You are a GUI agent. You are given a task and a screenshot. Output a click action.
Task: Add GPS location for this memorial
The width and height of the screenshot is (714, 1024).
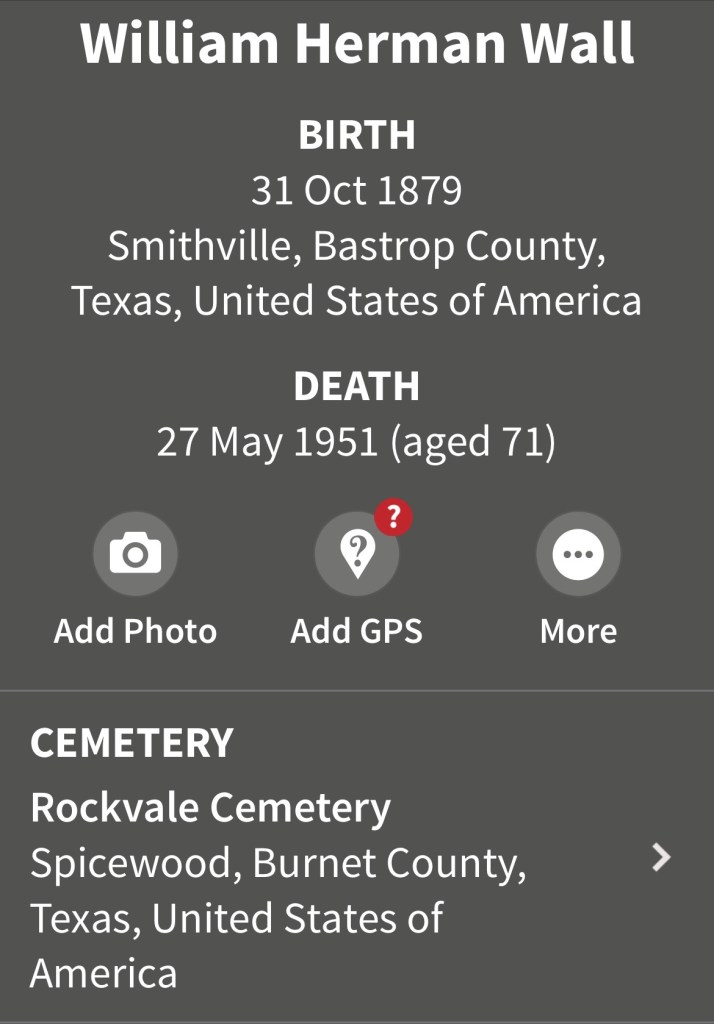[x=356, y=554]
